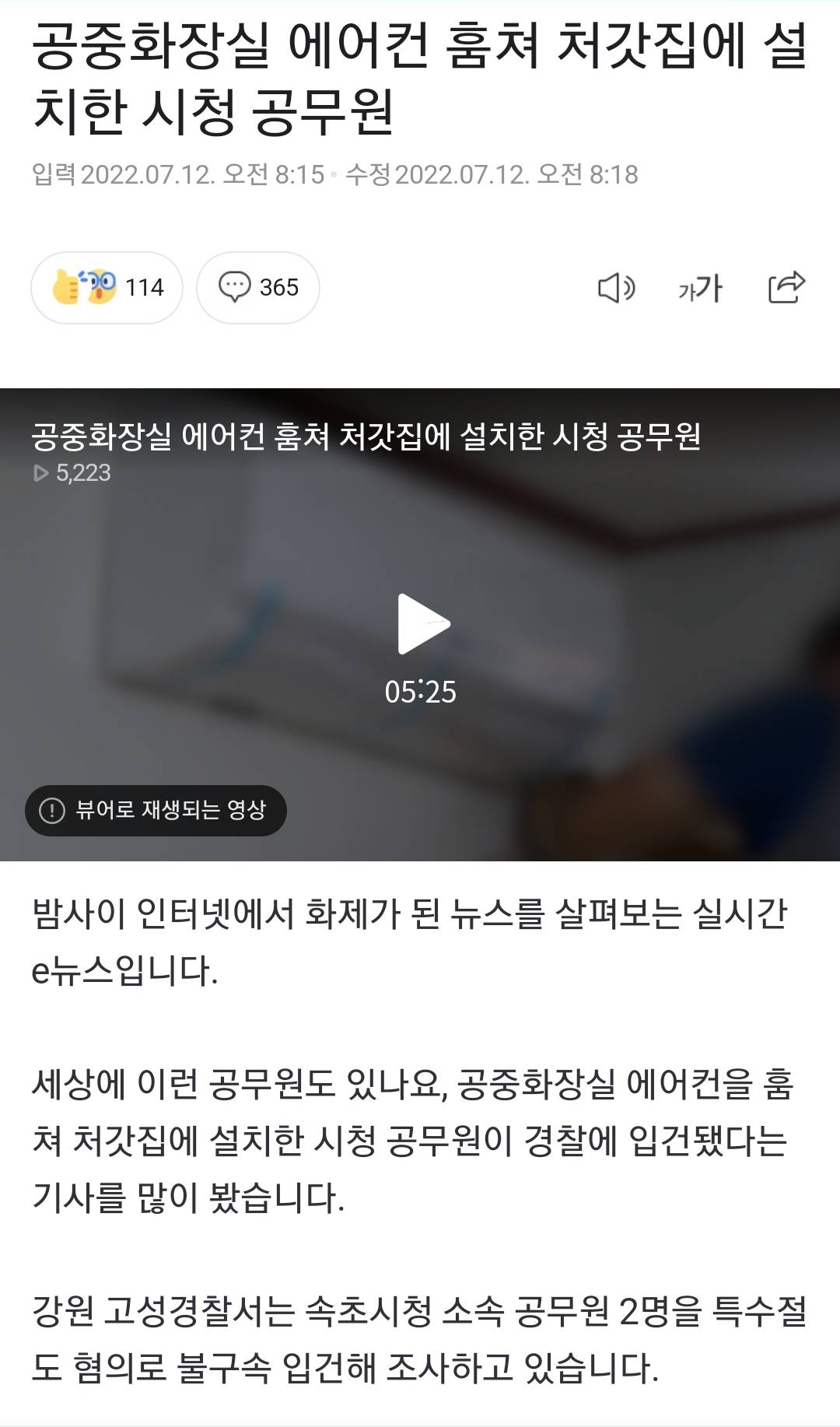840x1427 pixels.
Task: Share this news article
Action: click(786, 288)
